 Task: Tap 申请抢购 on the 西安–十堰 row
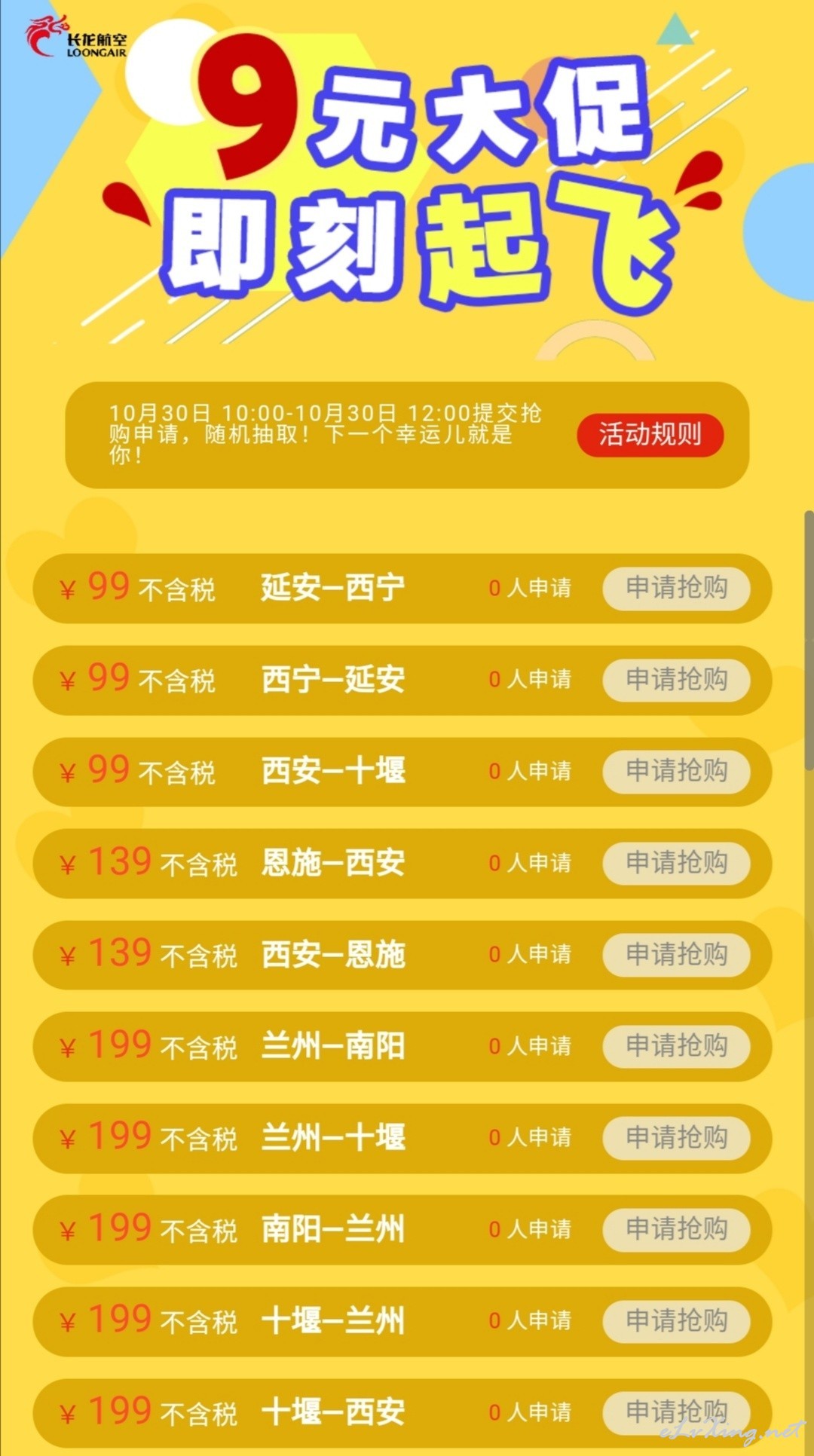click(676, 771)
